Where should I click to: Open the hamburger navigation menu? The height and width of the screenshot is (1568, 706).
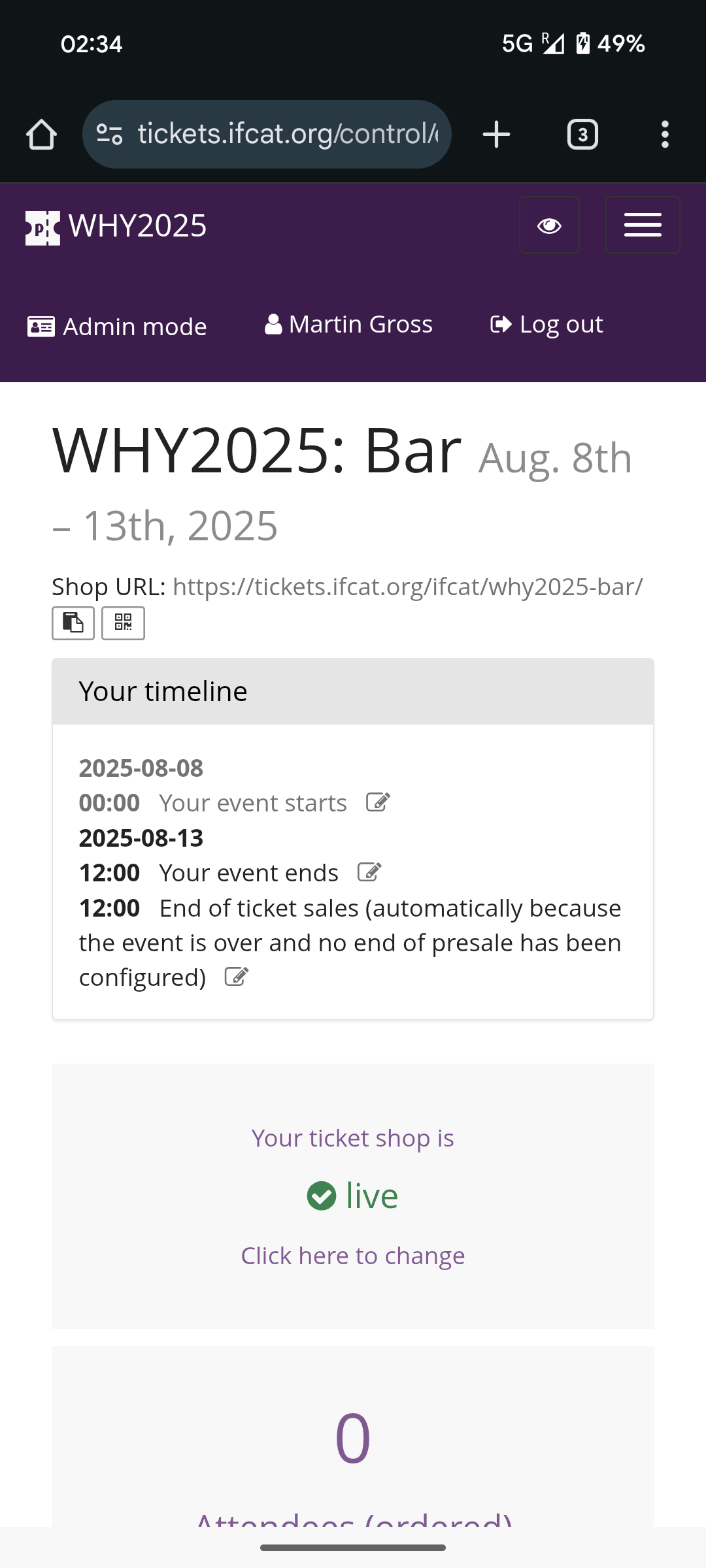click(643, 225)
